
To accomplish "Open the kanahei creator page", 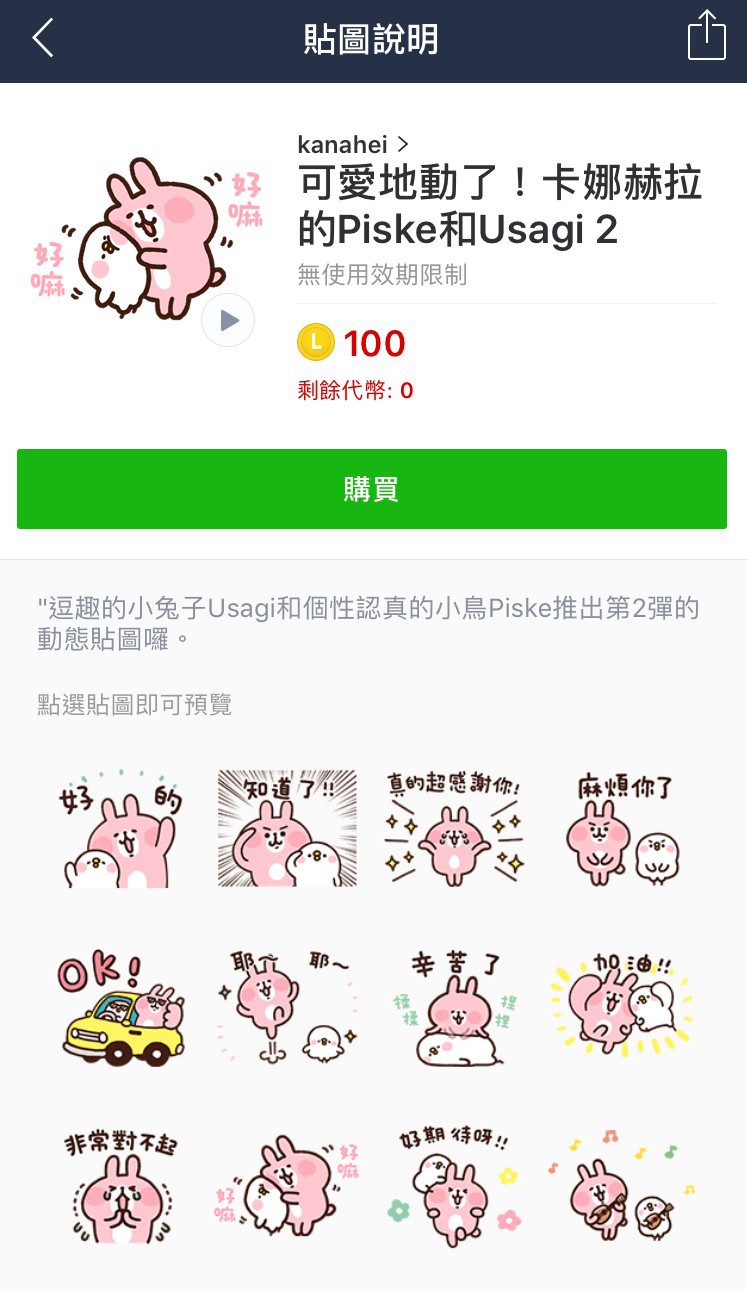I will 353,144.
